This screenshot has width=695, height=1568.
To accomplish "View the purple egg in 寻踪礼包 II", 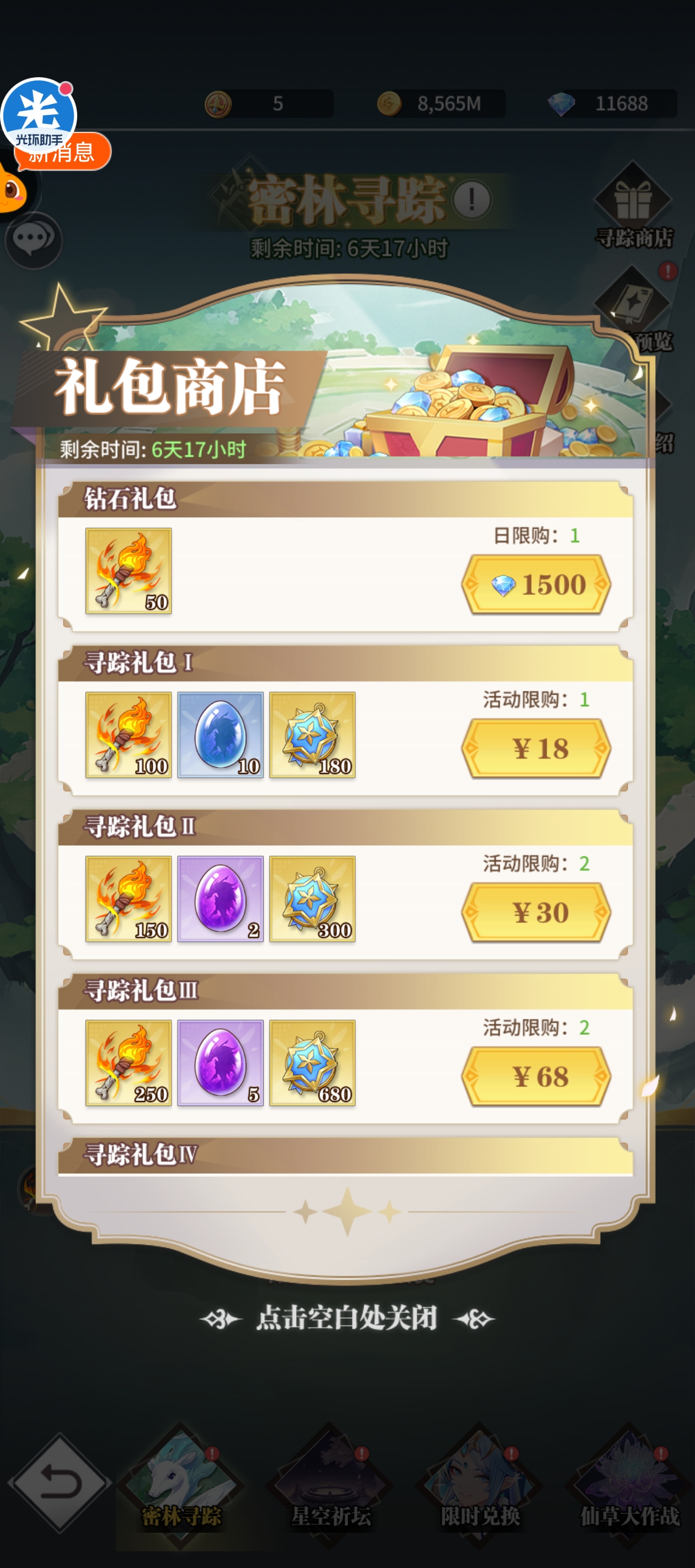I will click(x=221, y=899).
